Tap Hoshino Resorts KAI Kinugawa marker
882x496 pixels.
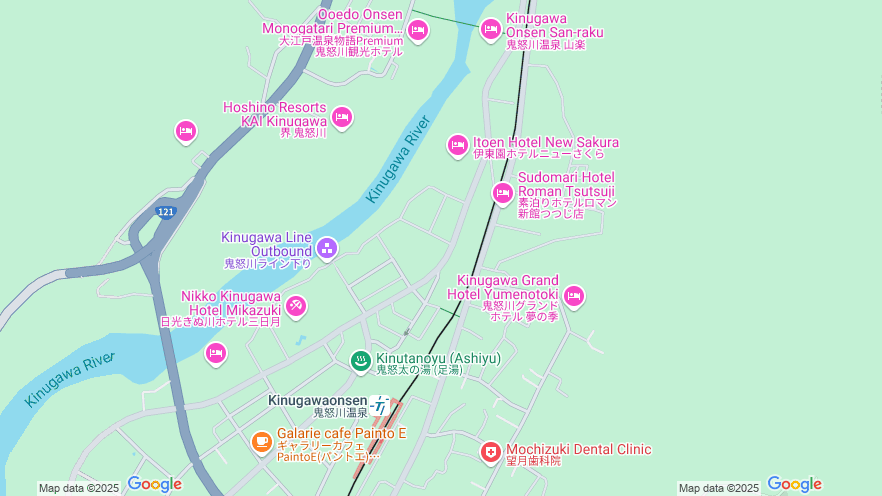coord(342,118)
